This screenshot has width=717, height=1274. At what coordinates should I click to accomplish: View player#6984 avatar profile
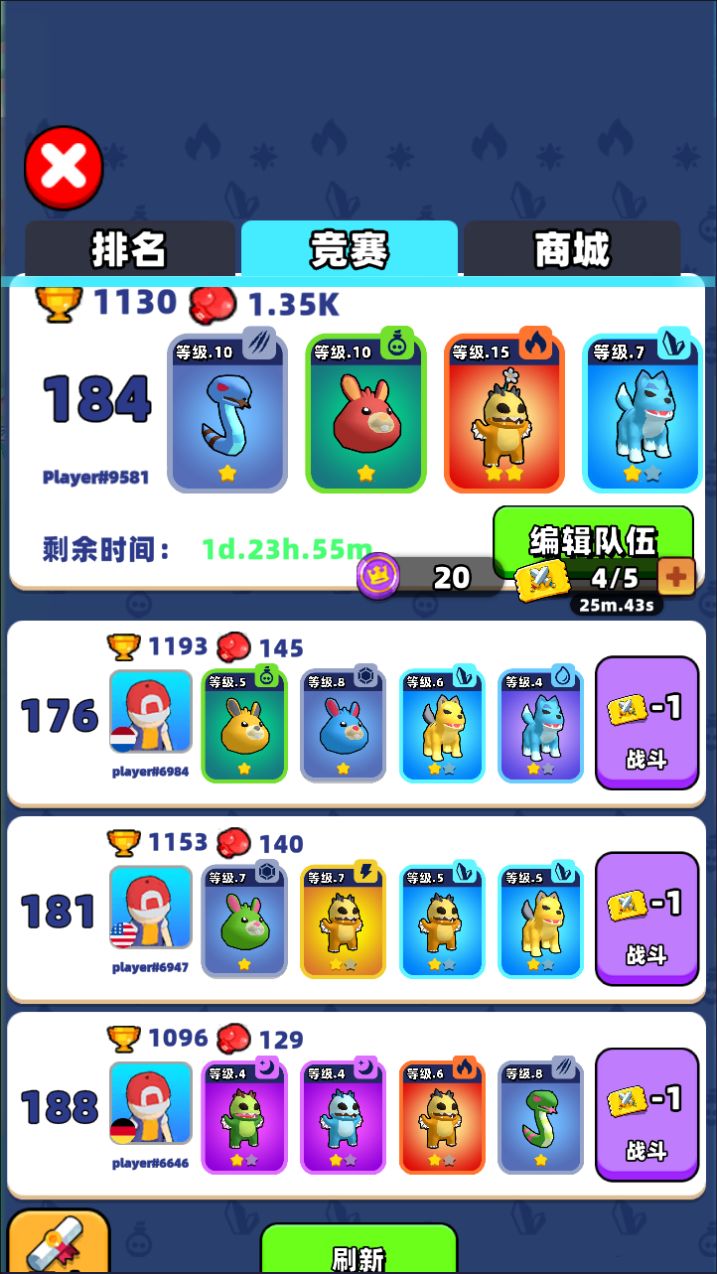pyautogui.click(x=151, y=712)
